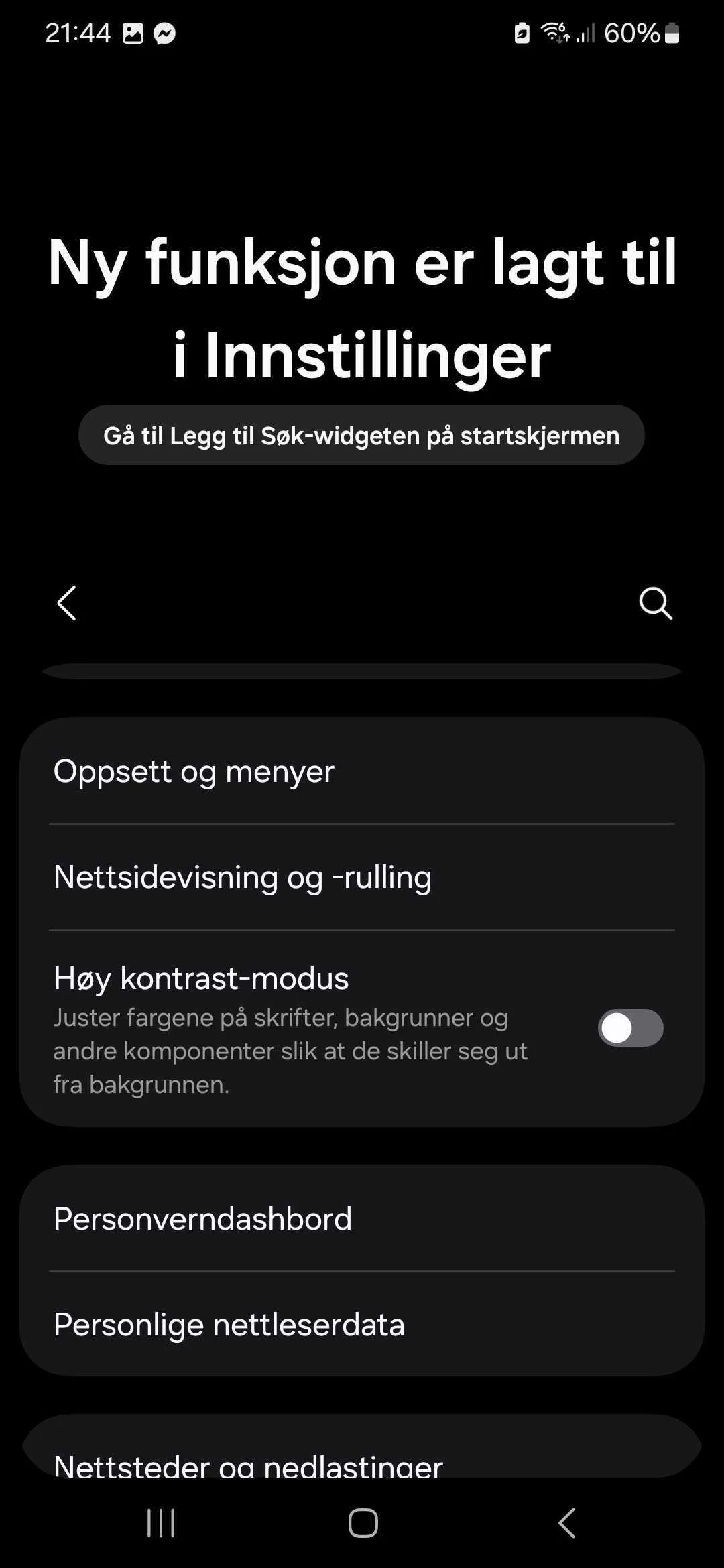
Task: Tap the system back button
Action: click(x=566, y=1522)
